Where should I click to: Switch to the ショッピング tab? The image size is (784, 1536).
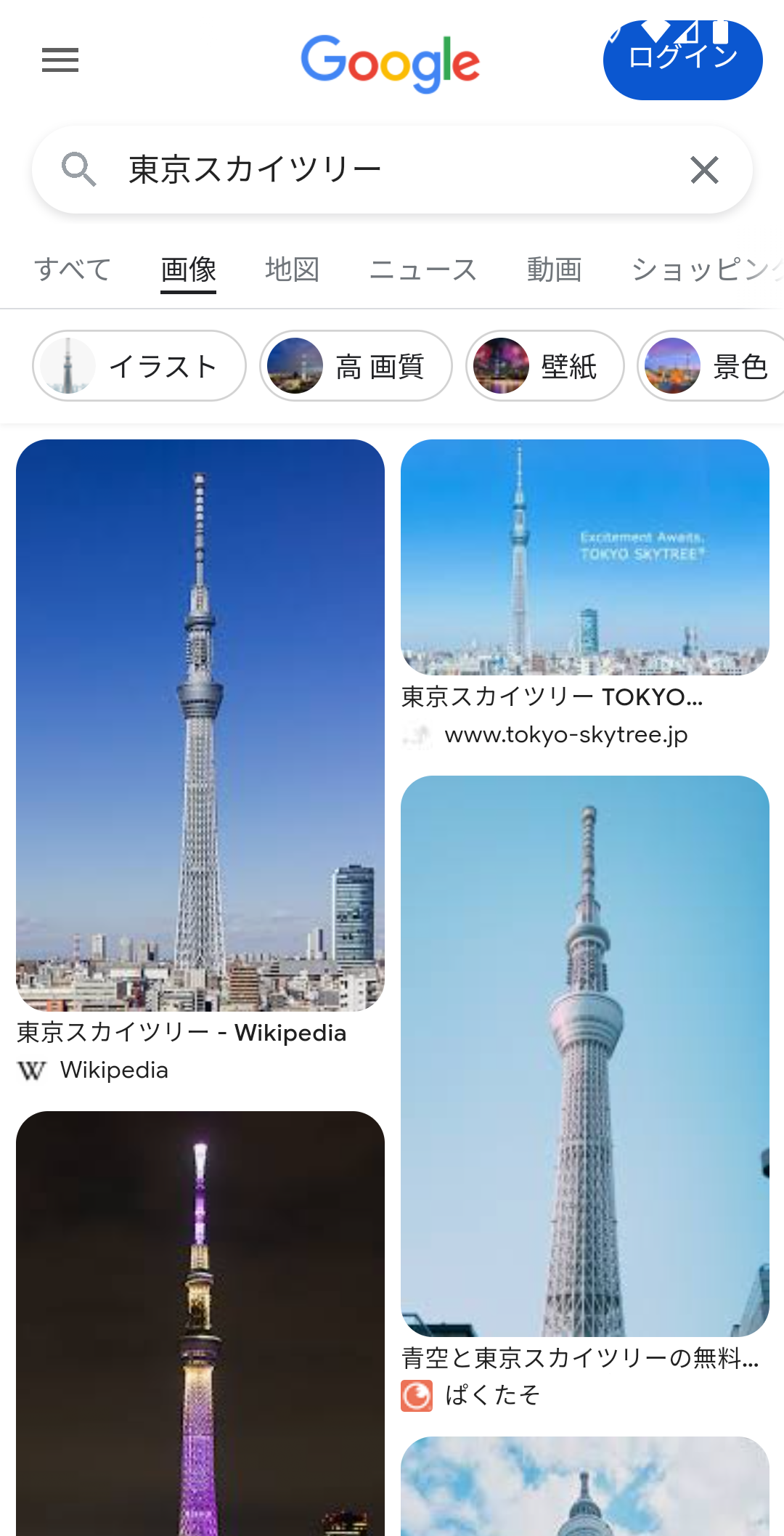tap(704, 269)
